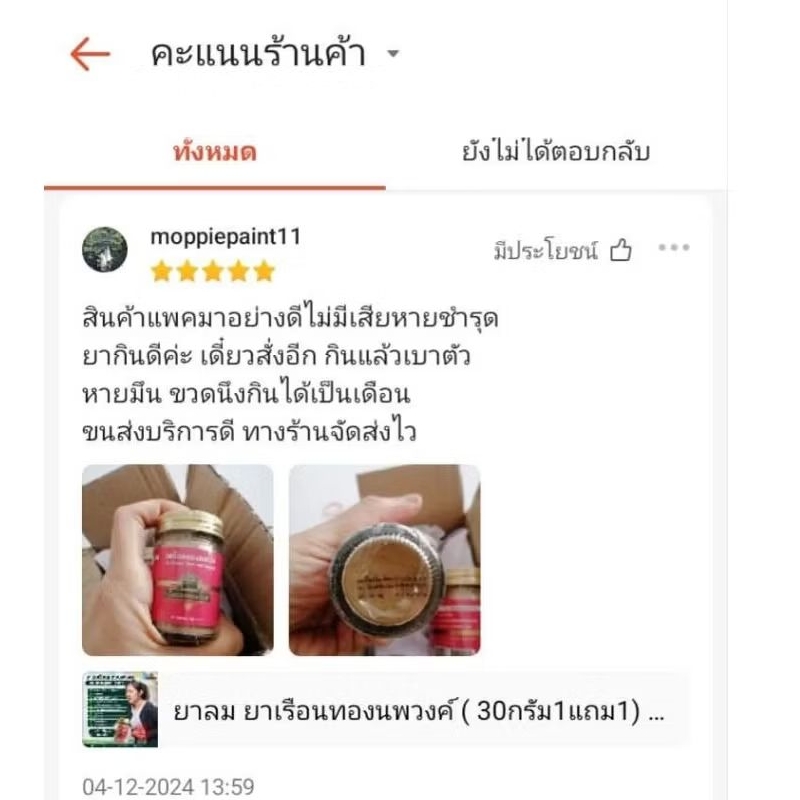Open the three-dot menu on the review
This screenshot has width=800, height=800.
pos(673,248)
